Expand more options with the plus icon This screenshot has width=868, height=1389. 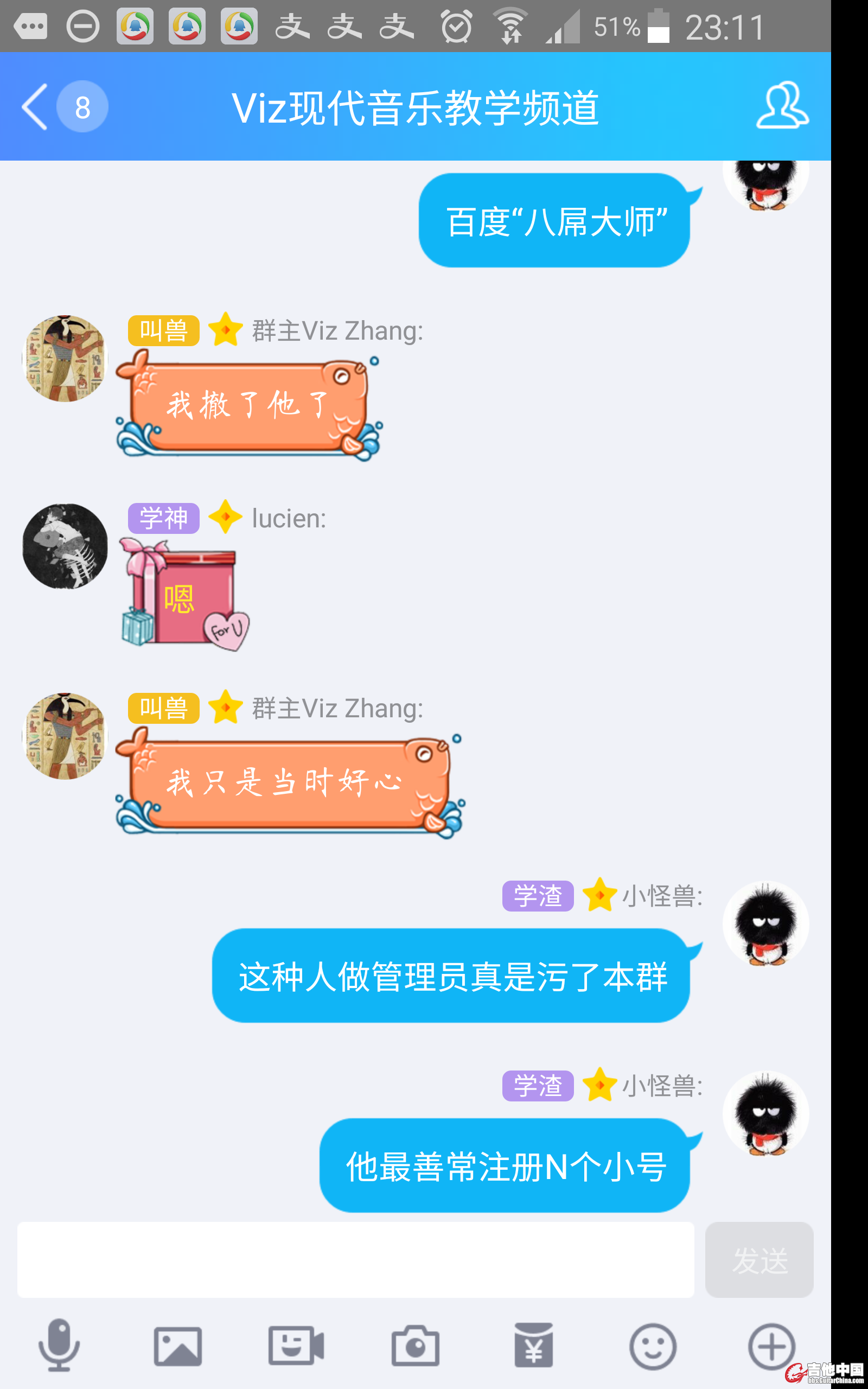771,1346
